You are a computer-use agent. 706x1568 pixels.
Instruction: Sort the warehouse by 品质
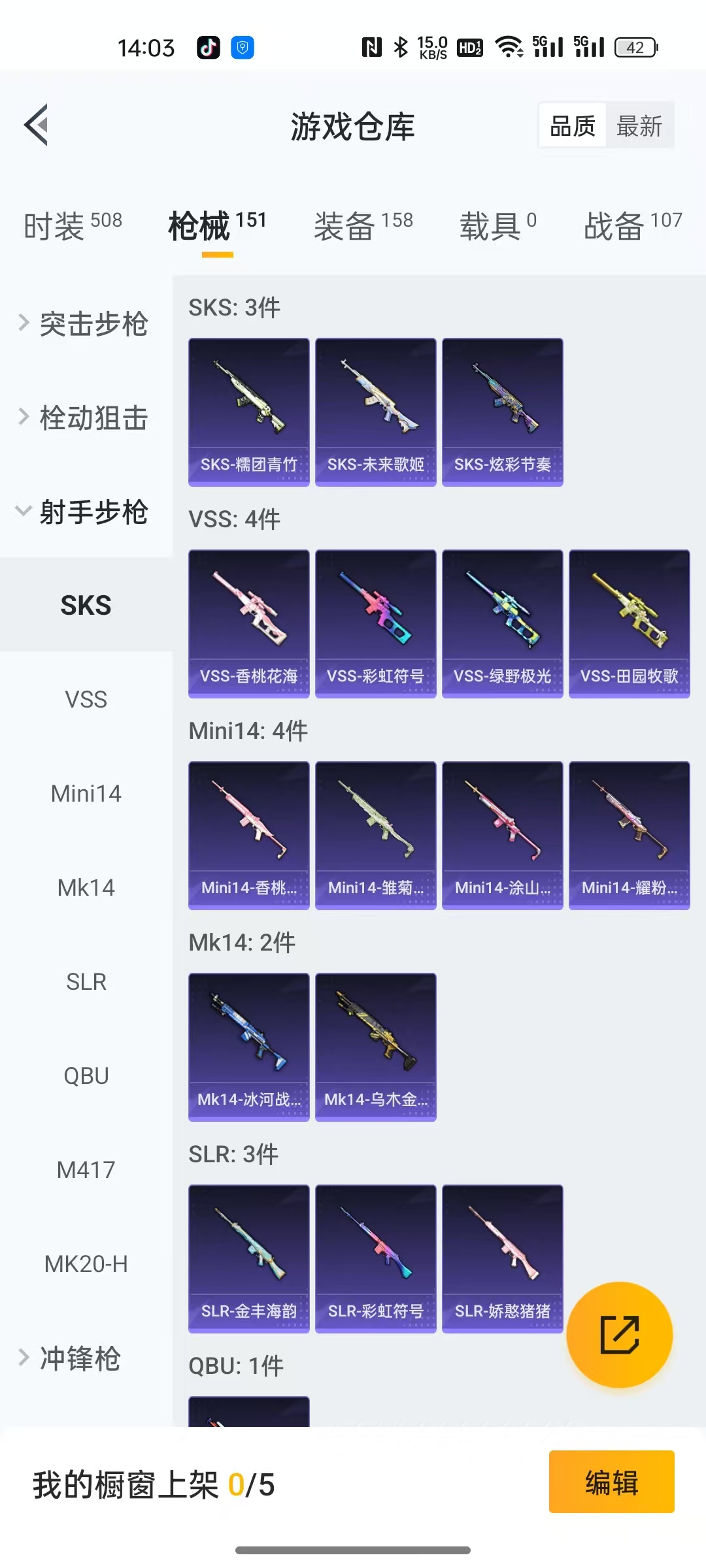point(573,126)
